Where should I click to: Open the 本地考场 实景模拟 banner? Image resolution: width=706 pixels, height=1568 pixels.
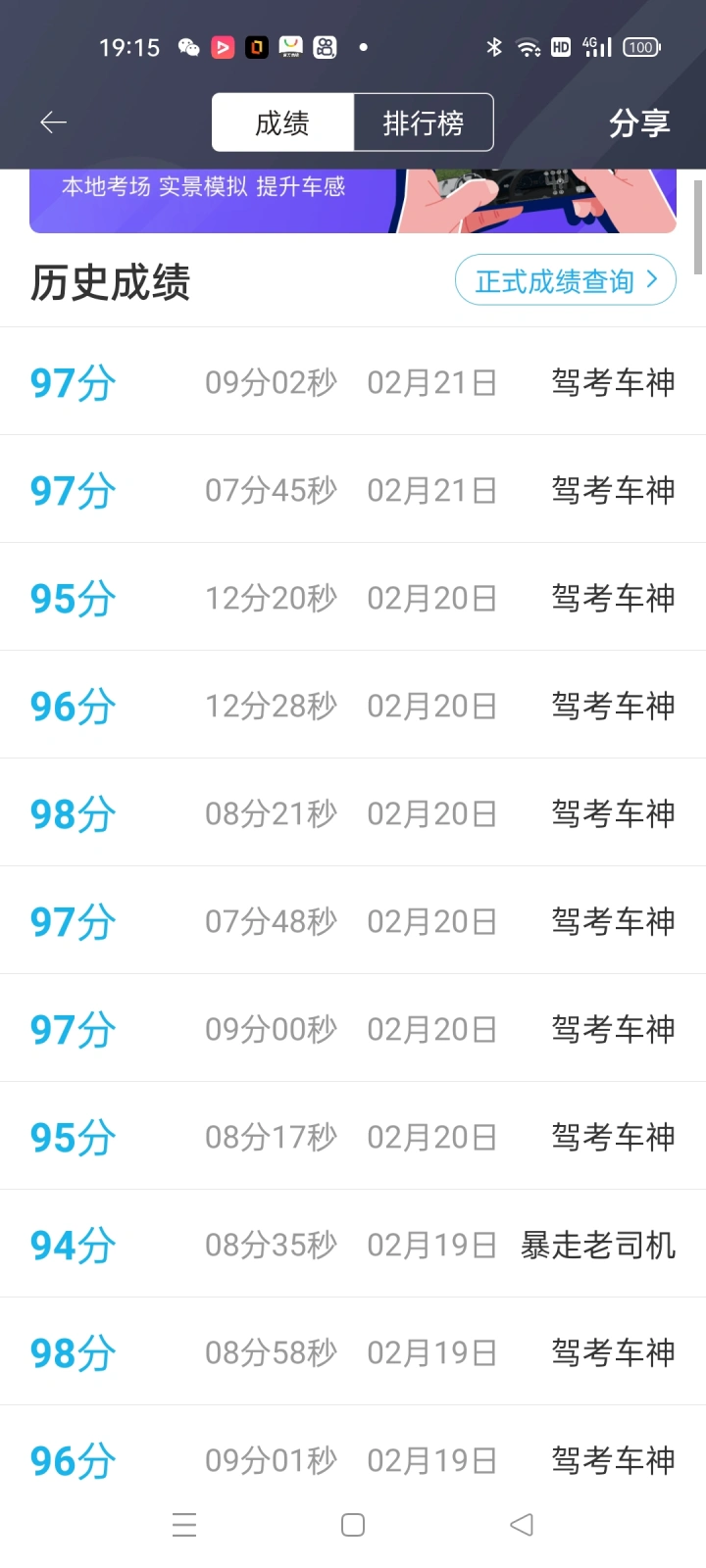(353, 201)
